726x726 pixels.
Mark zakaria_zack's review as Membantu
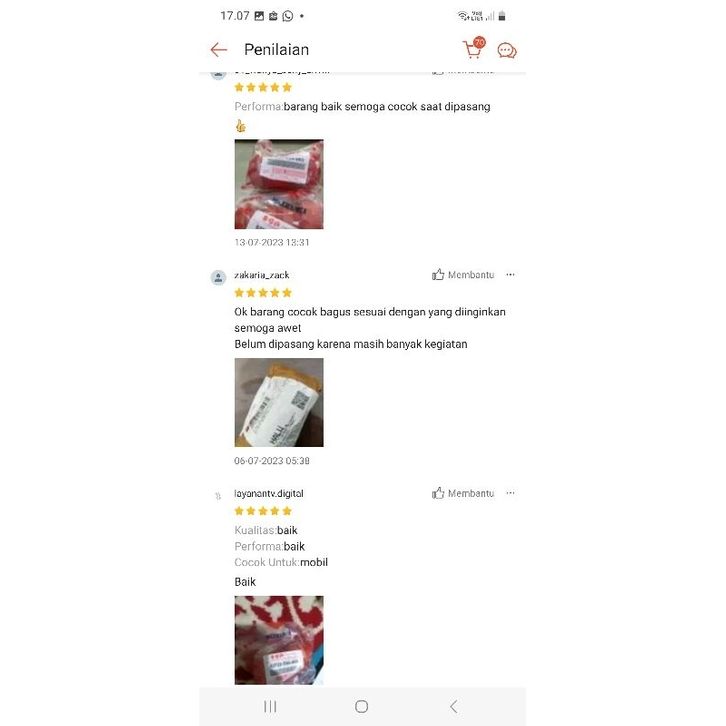point(463,275)
